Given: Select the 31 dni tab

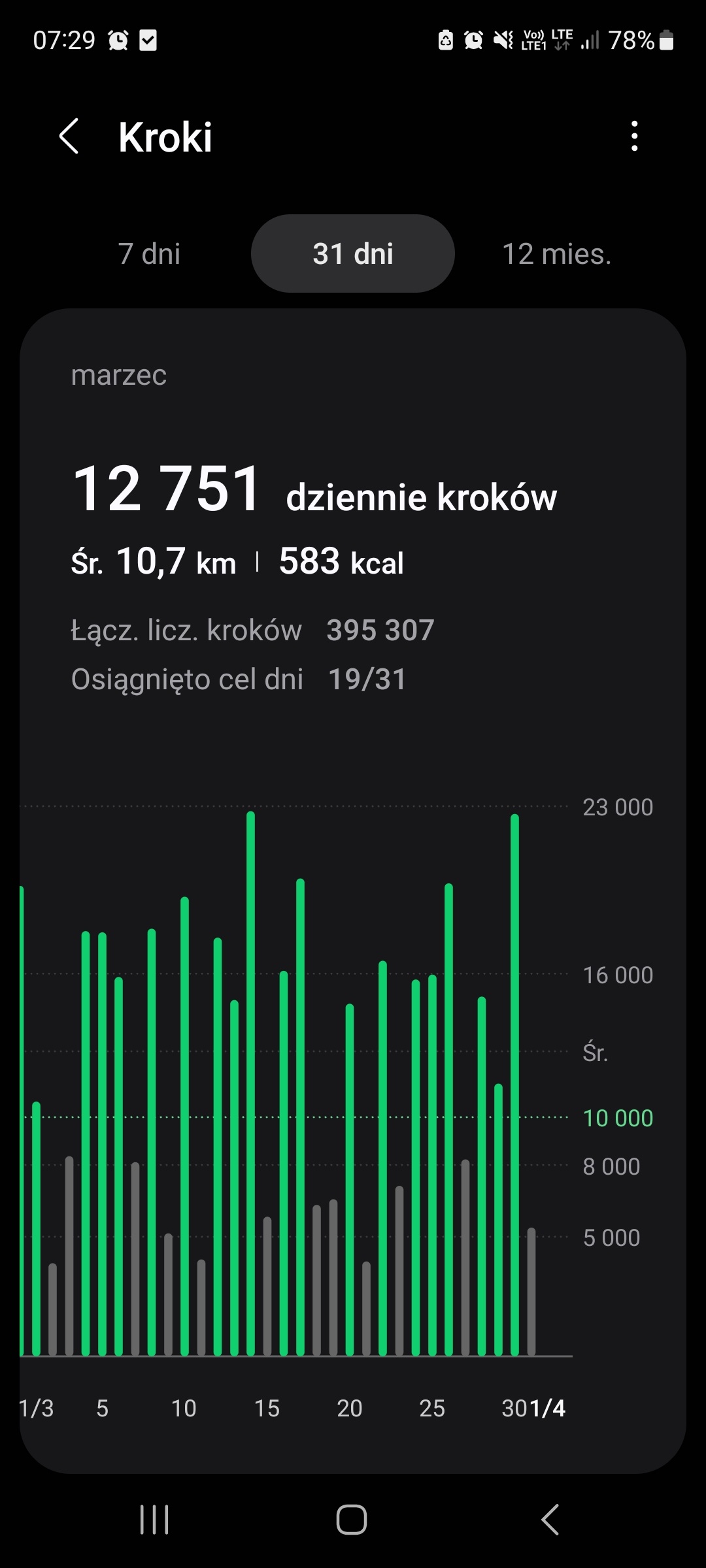Looking at the screenshot, I should (353, 253).
